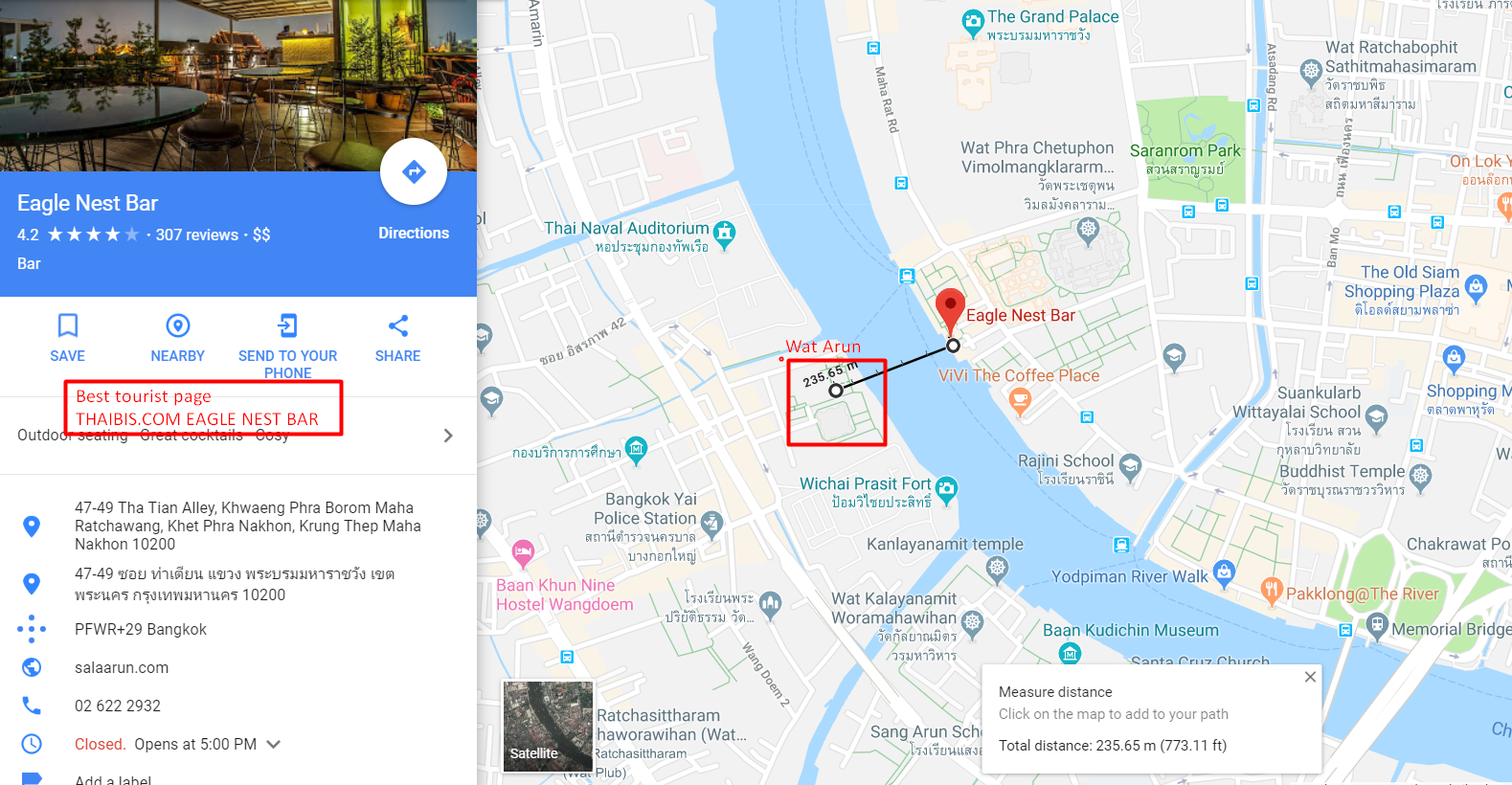Expand the opening hours dropdown

click(274, 744)
